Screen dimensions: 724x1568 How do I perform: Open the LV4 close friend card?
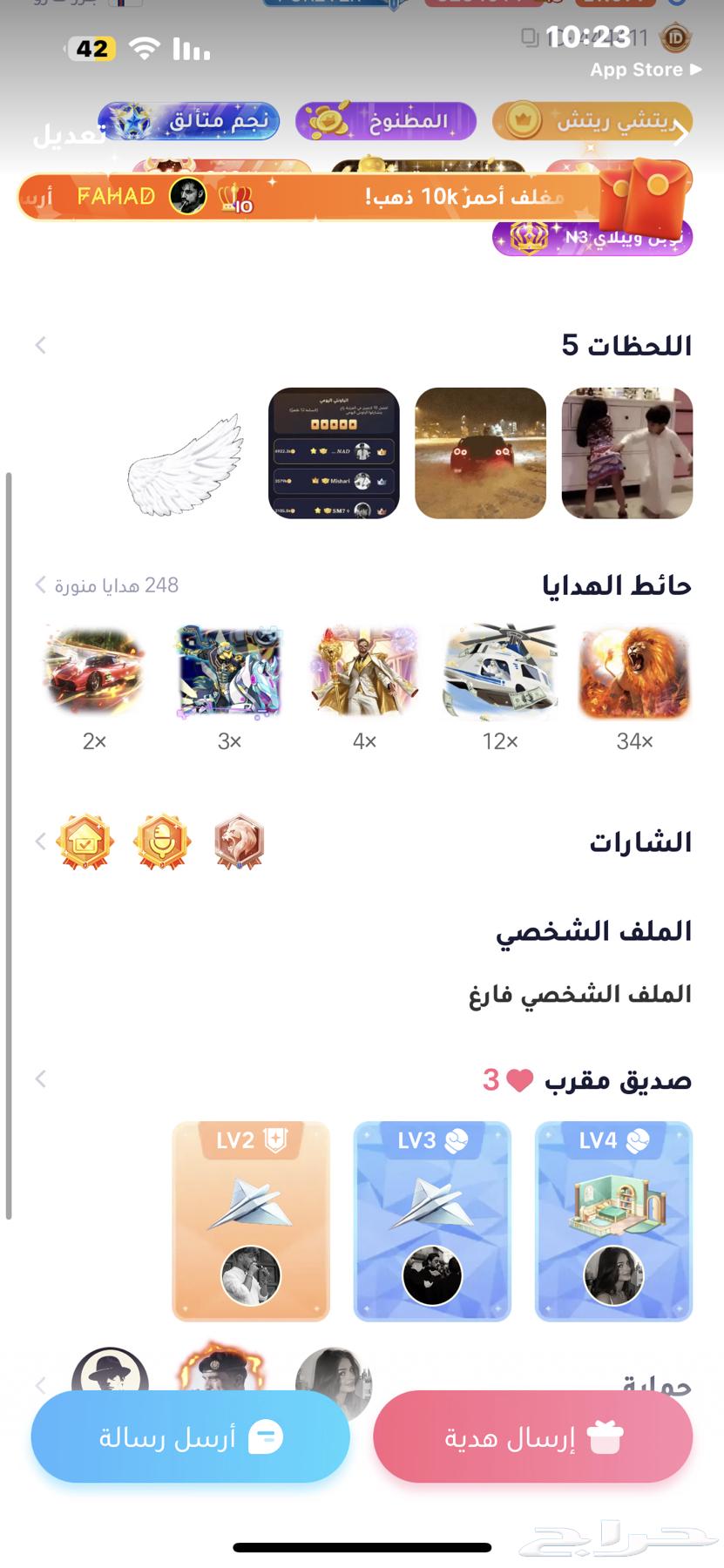tap(613, 1220)
